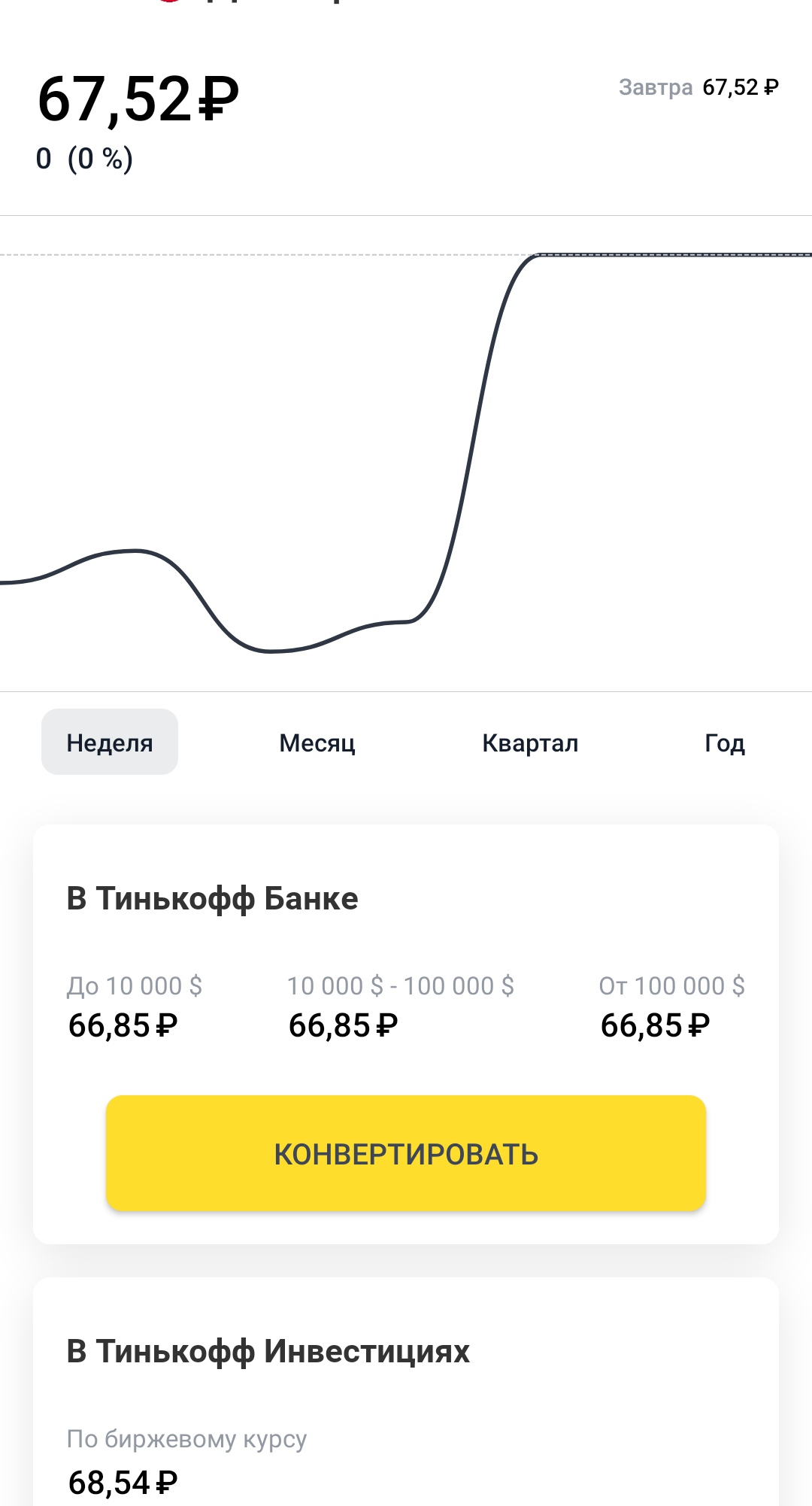
Task: Switch to the Год view
Action: 724,742
